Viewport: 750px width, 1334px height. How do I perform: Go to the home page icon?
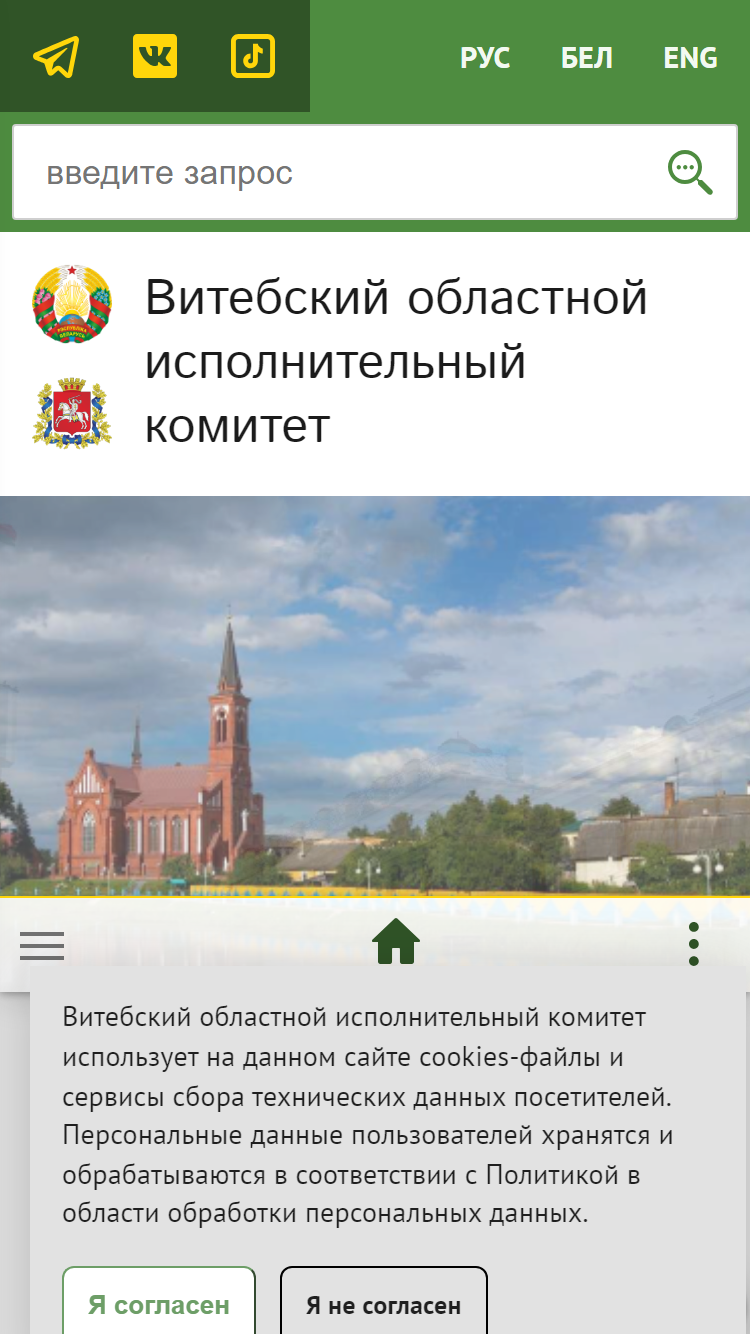[396, 941]
